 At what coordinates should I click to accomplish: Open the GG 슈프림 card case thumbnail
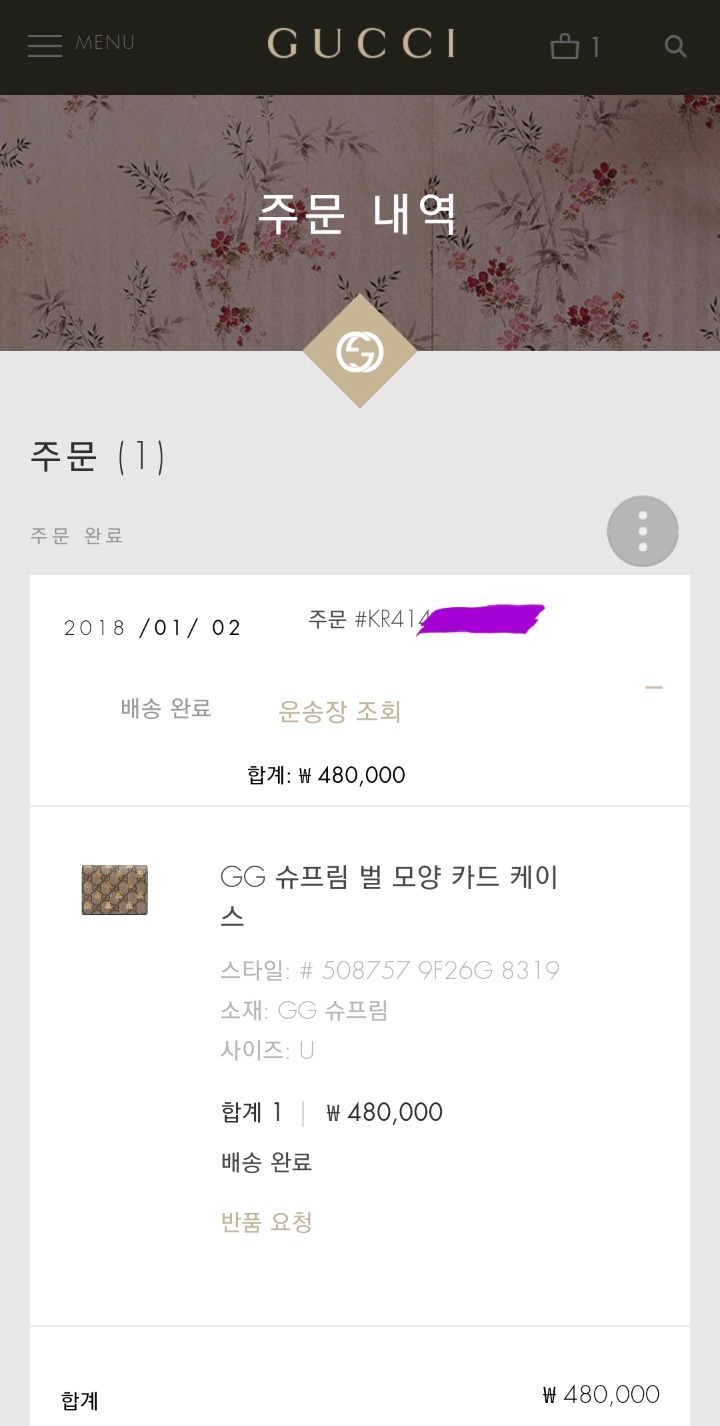click(x=114, y=890)
